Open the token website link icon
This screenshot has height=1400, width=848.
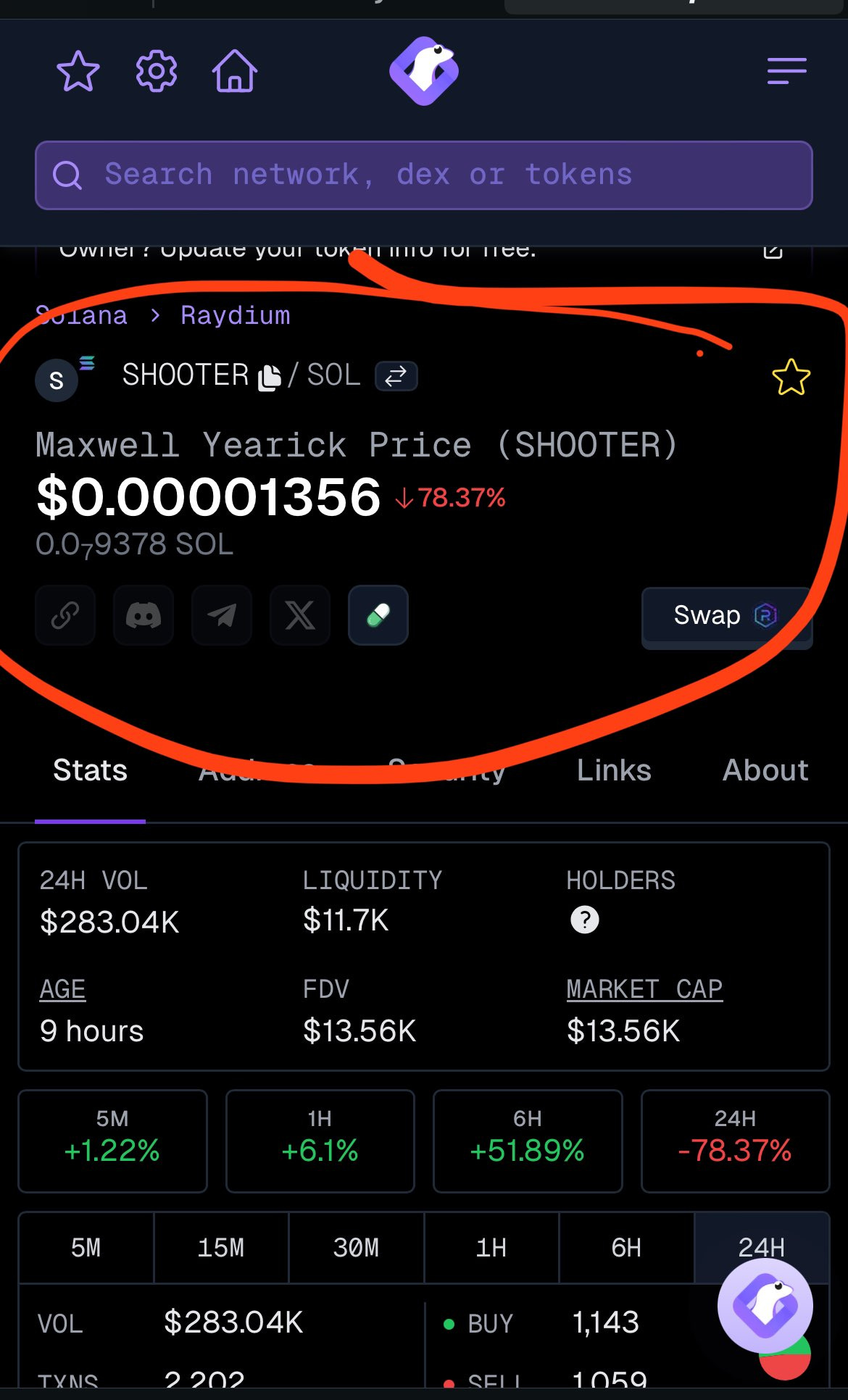click(x=65, y=615)
